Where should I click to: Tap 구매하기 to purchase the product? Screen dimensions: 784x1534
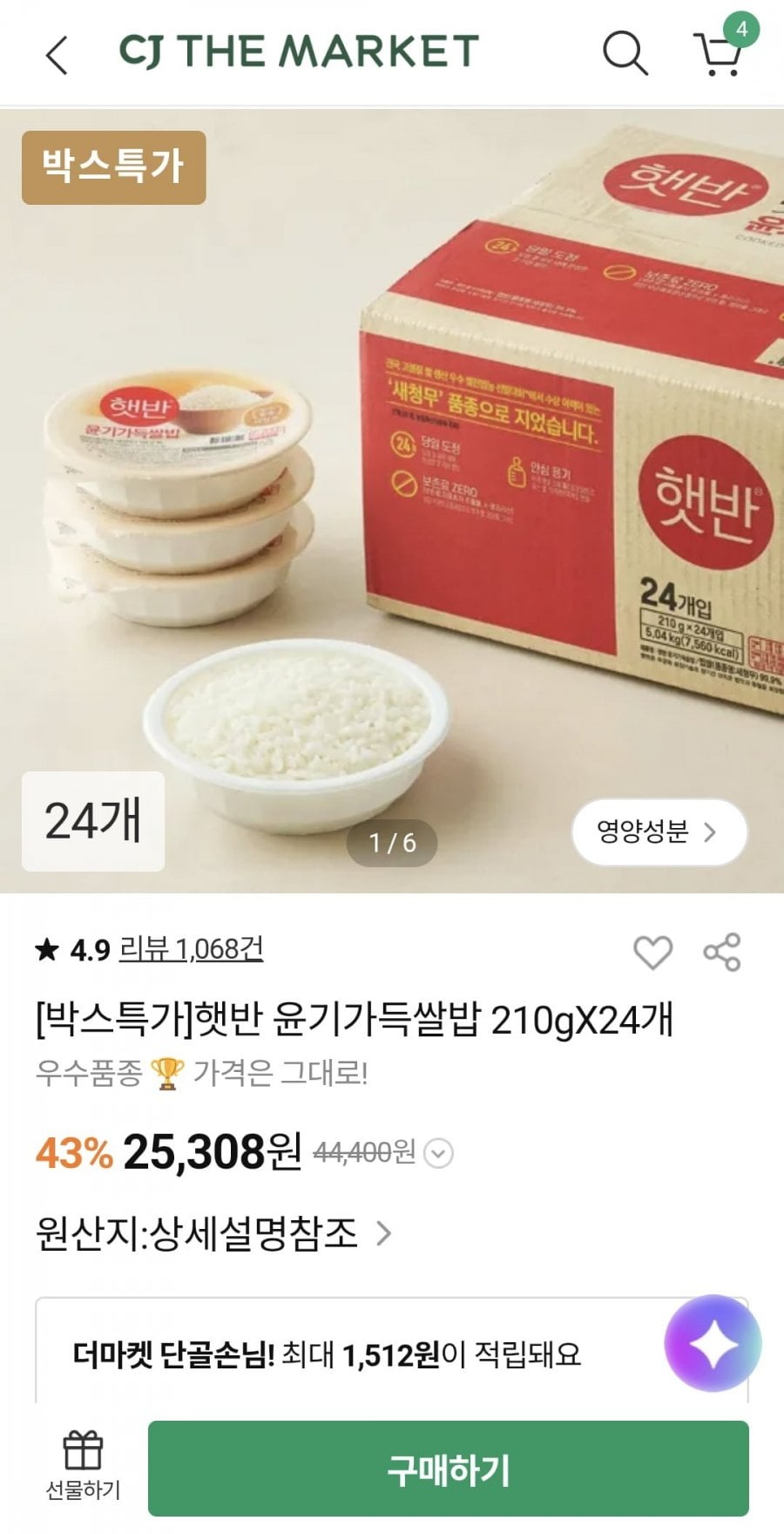(x=448, y=1469)
